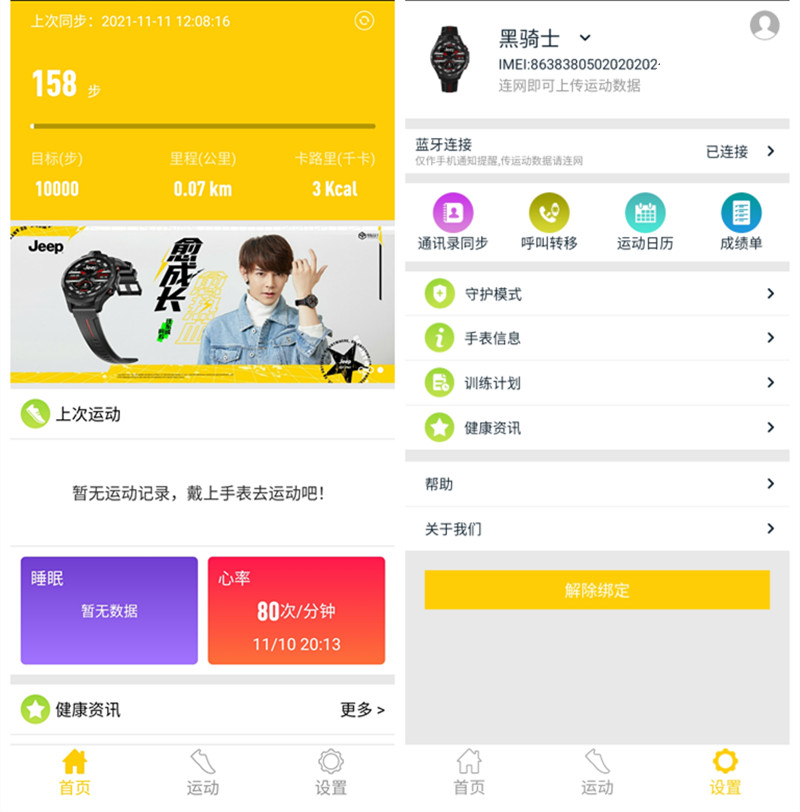Screen dimensions: 800x812
Task: Tap the yellow 解除绑定 unbind button
Action: [x=597, y=590]
